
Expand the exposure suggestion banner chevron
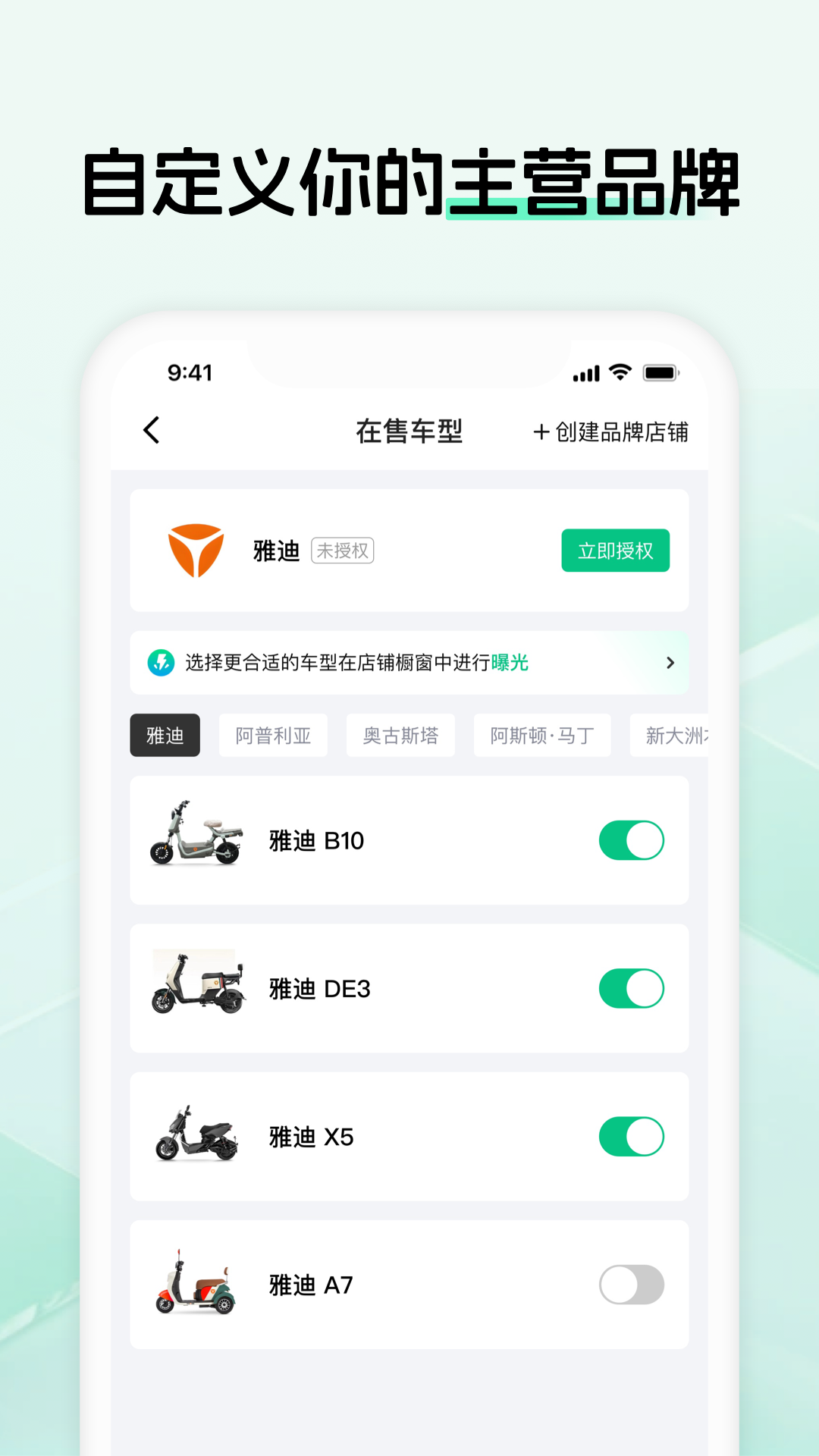pos(670,663)
